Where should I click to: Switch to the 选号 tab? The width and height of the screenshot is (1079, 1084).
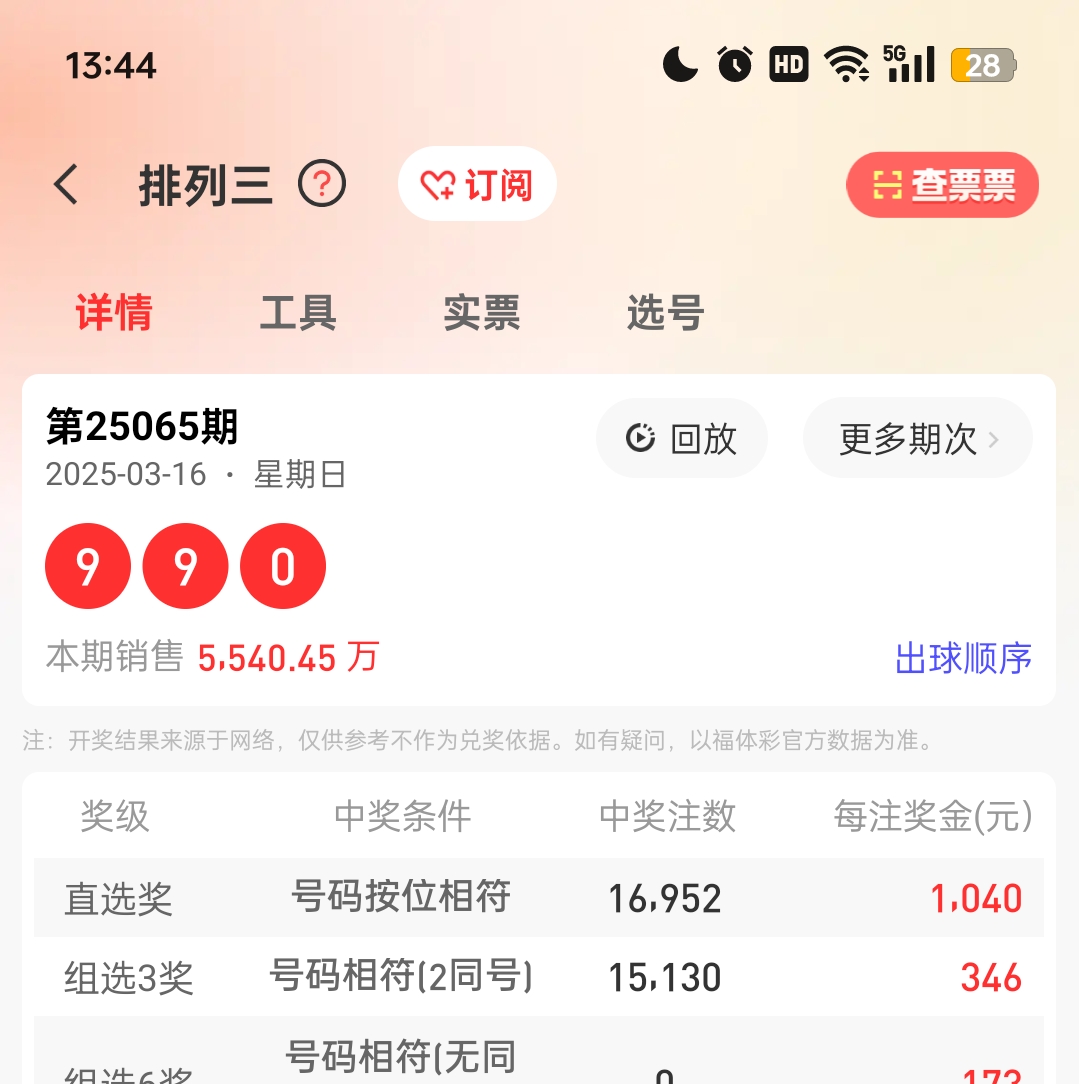pos(663,313)
